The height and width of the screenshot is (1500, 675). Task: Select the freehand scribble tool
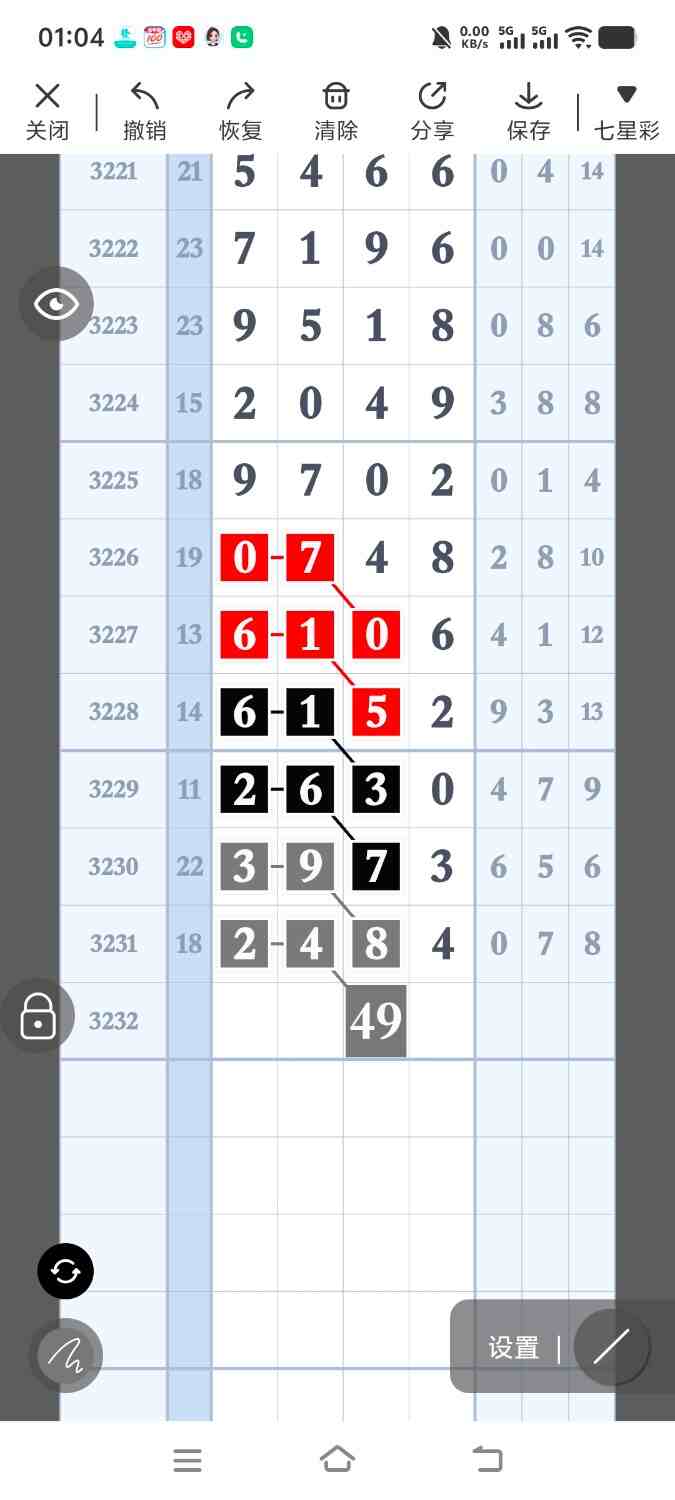66,1355
